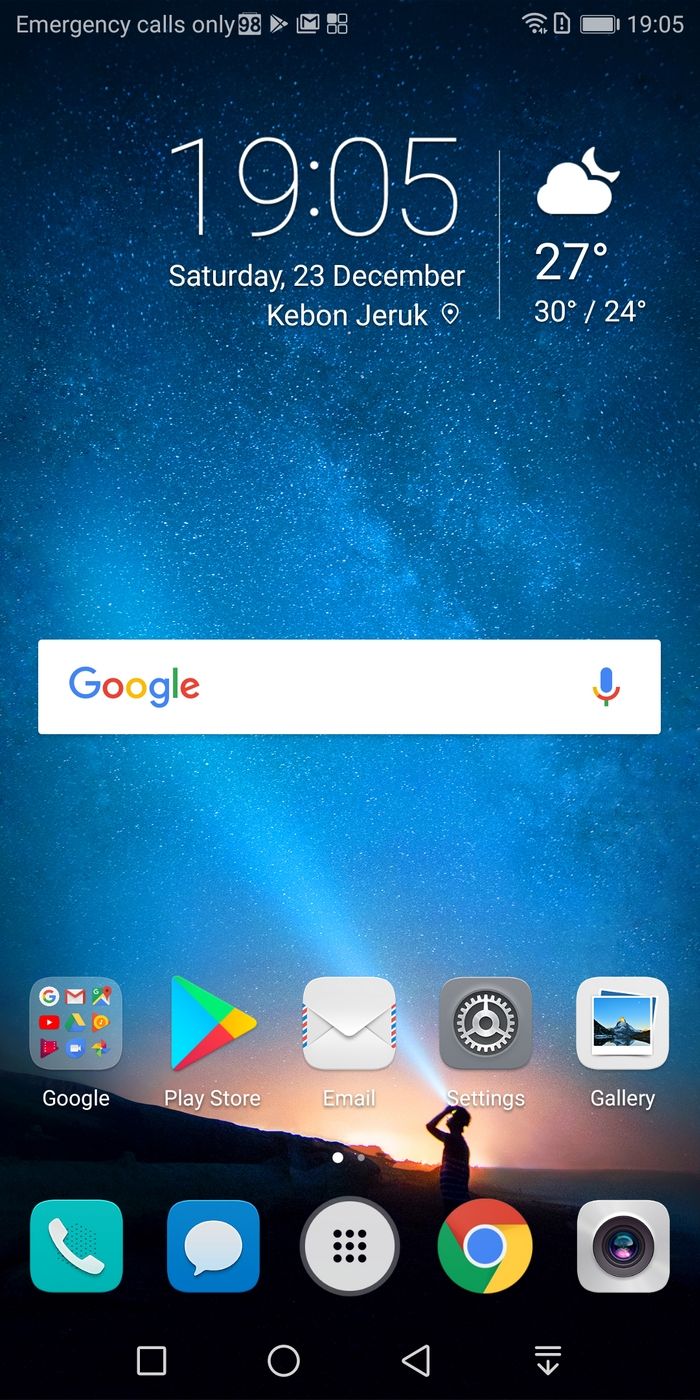Pull down the notification panel via nav arrow
700x1400 pixels.
coord(547,1360)
